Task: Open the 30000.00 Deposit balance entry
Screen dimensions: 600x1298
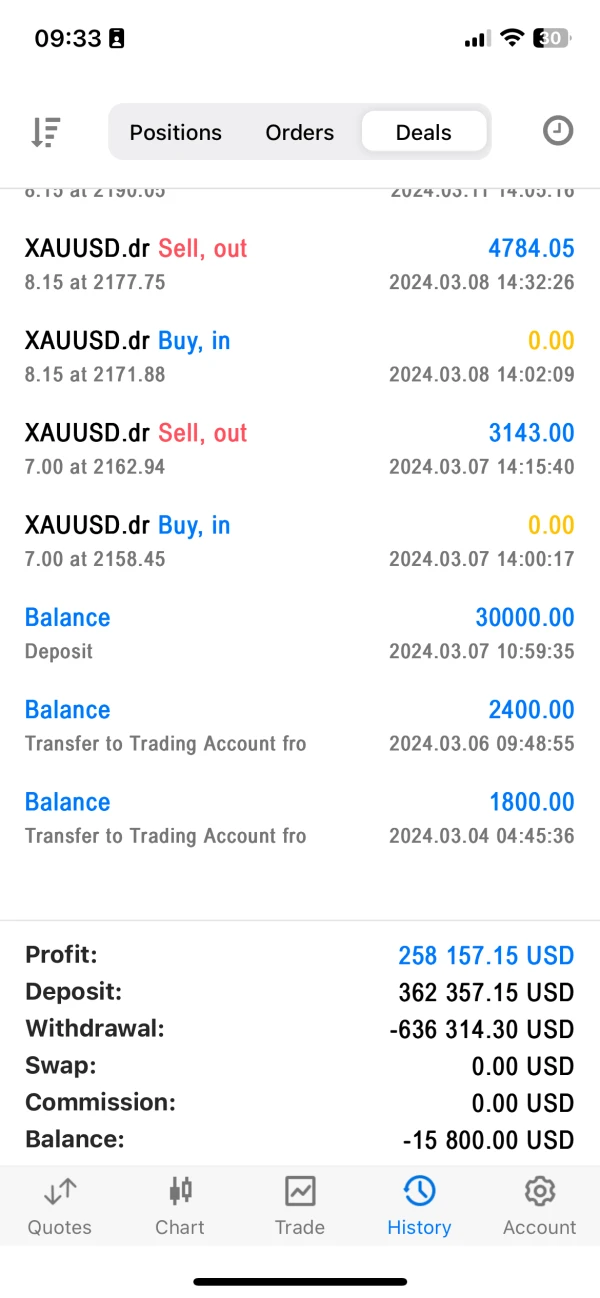Action: 300,633
